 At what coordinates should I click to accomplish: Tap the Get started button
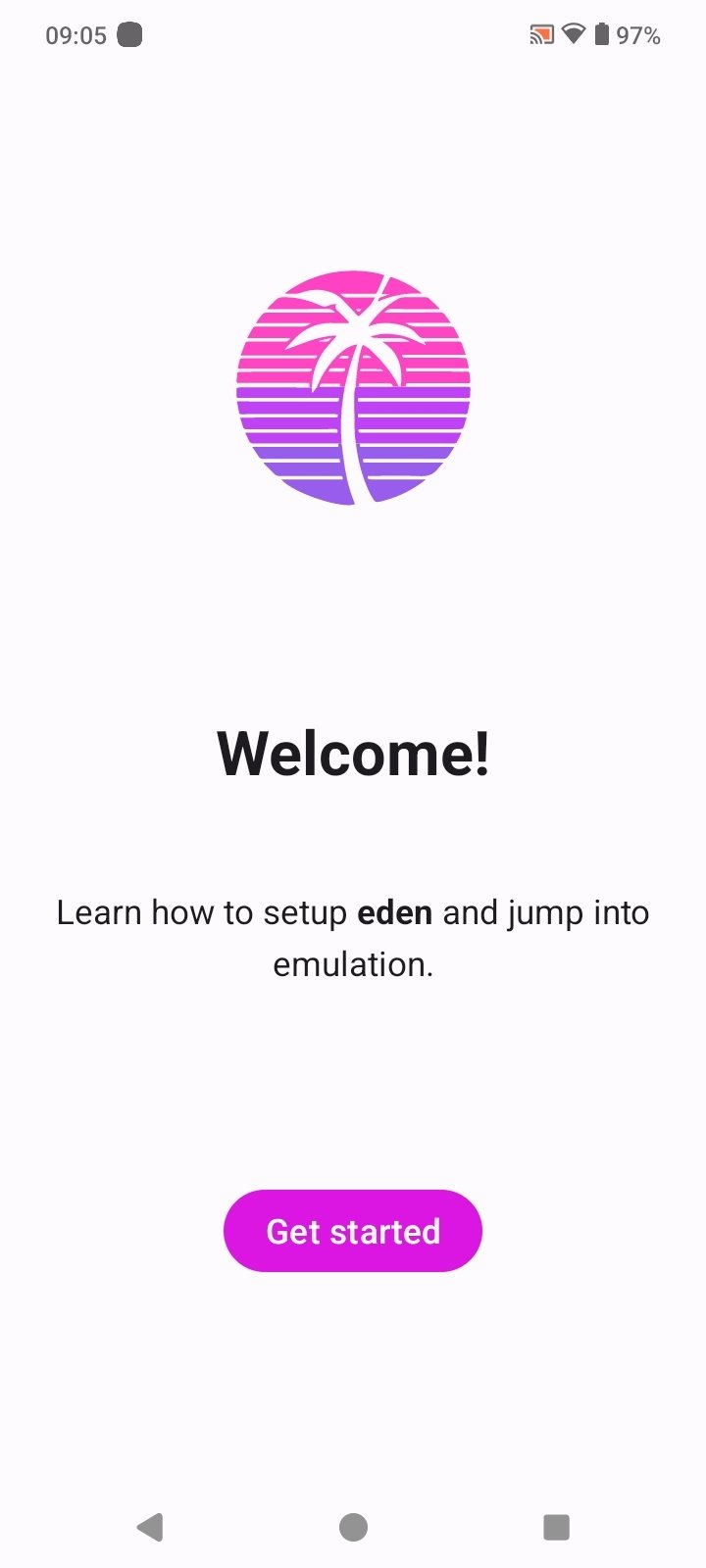(x=353, y=1231)
